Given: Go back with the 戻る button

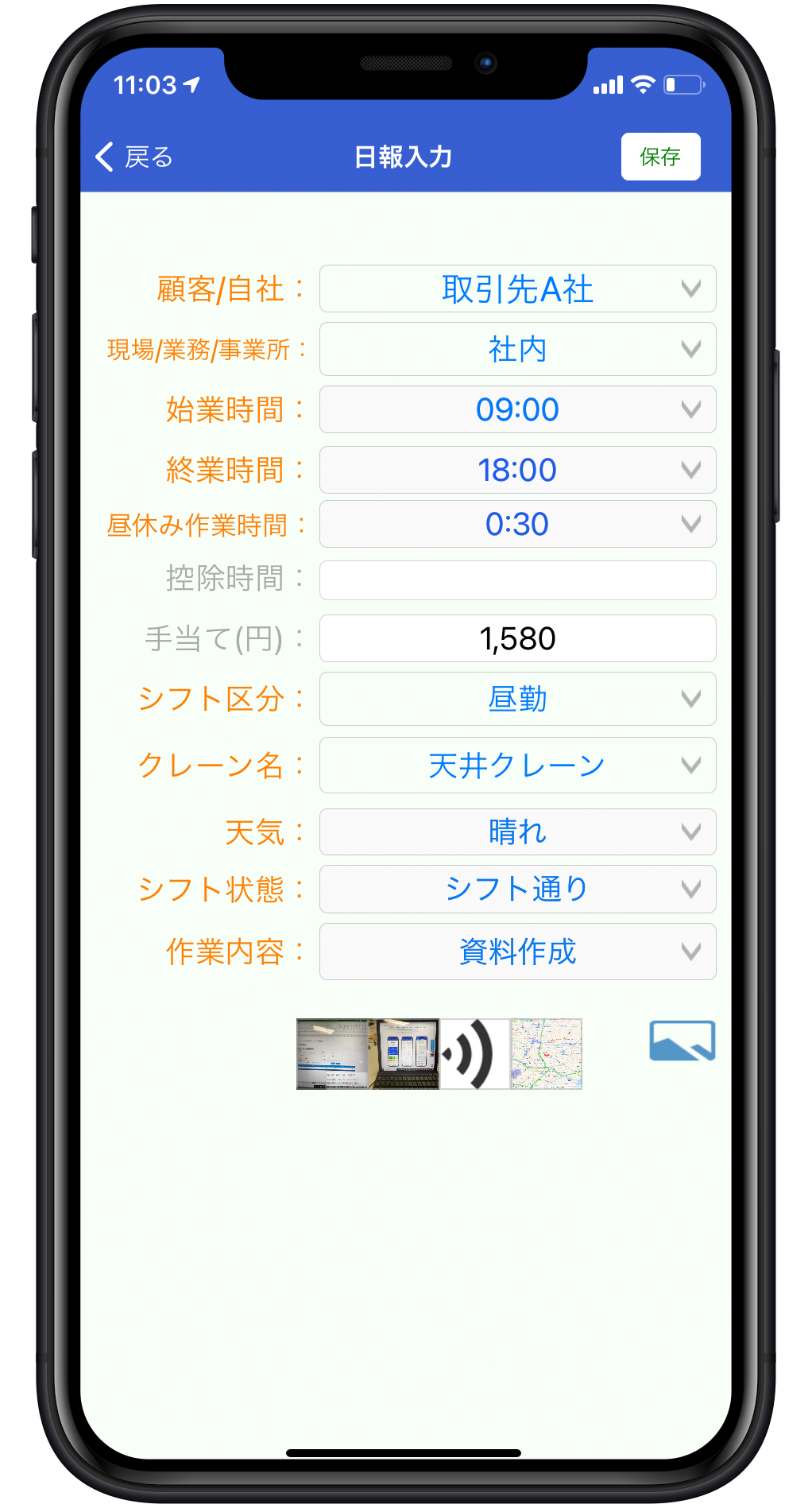Looking at the screenshot, I should pos(135,157).
